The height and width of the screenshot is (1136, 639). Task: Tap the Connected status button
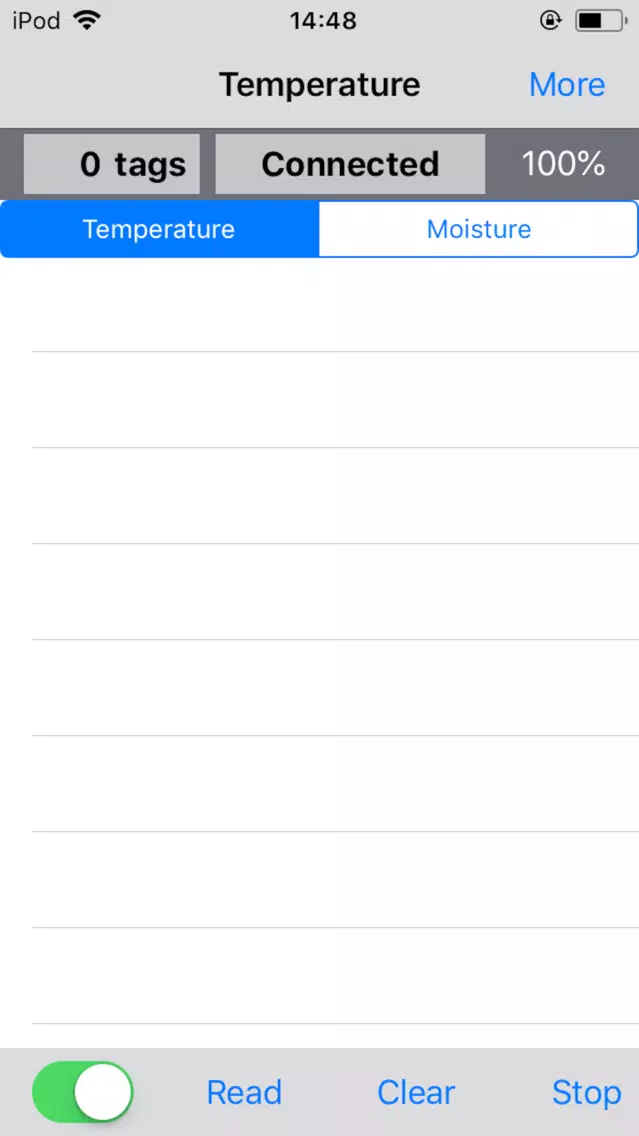350,164
